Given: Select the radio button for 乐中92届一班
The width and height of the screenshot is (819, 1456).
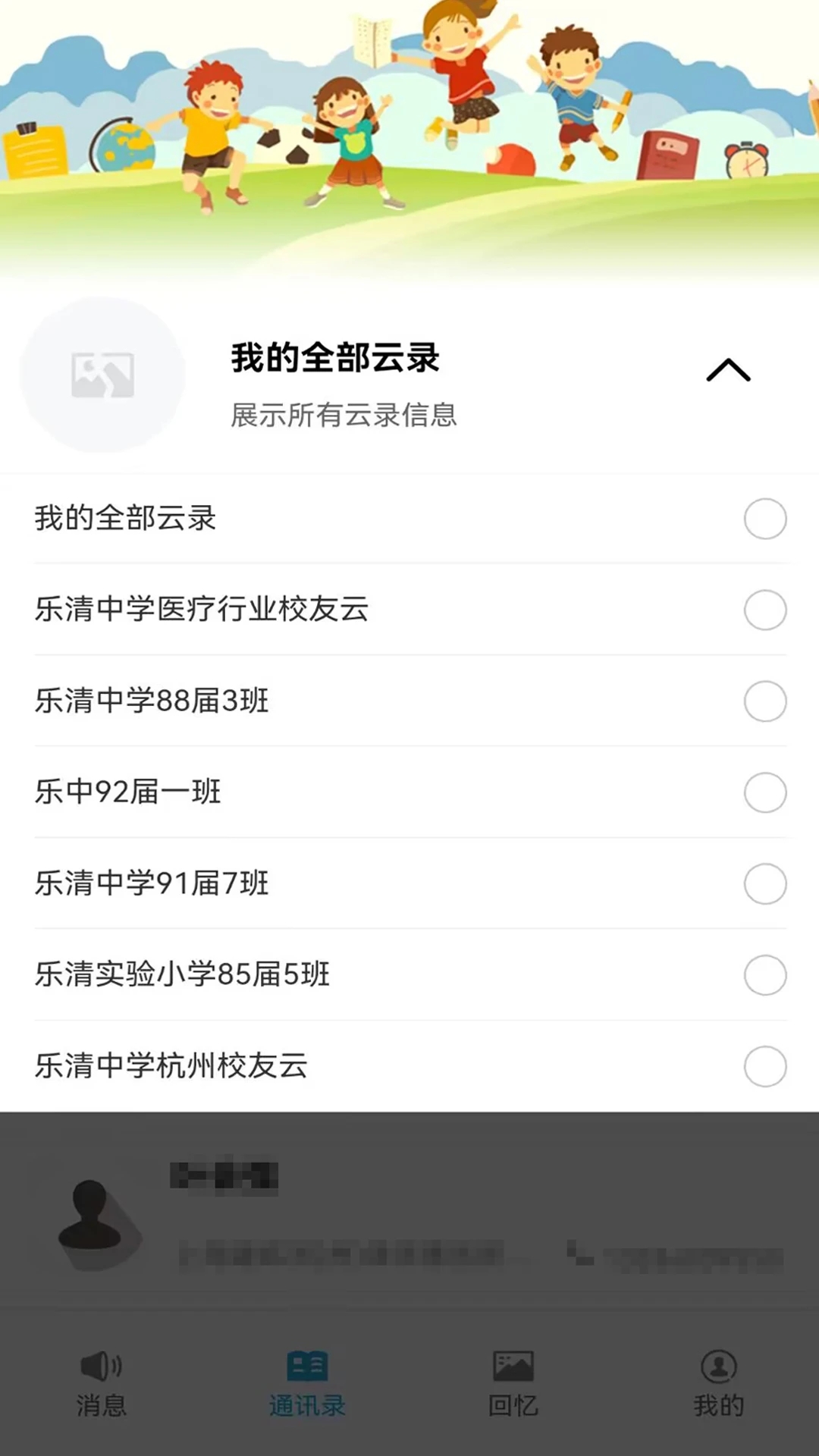Looking at the screenshot, I should tap(764, 792).
